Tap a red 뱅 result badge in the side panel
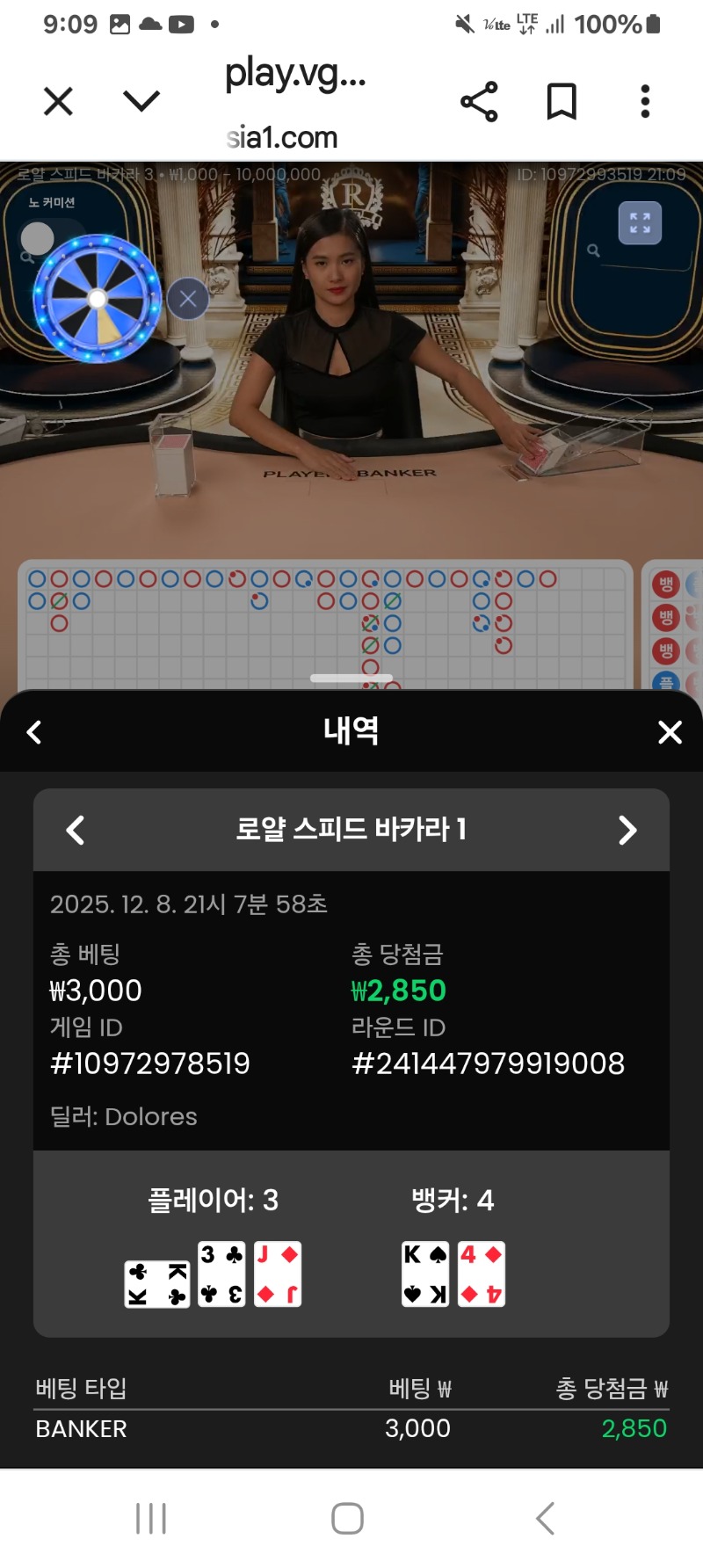 tap(665, 584)
